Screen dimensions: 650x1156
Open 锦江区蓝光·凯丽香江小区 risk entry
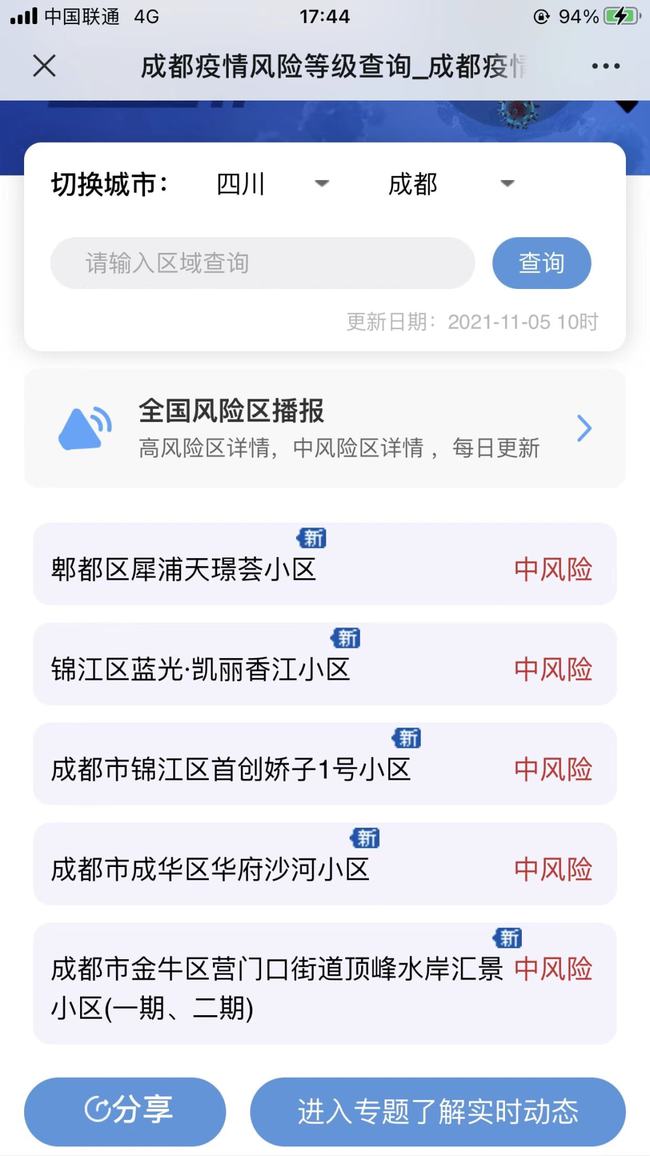[x=325, y=668]
